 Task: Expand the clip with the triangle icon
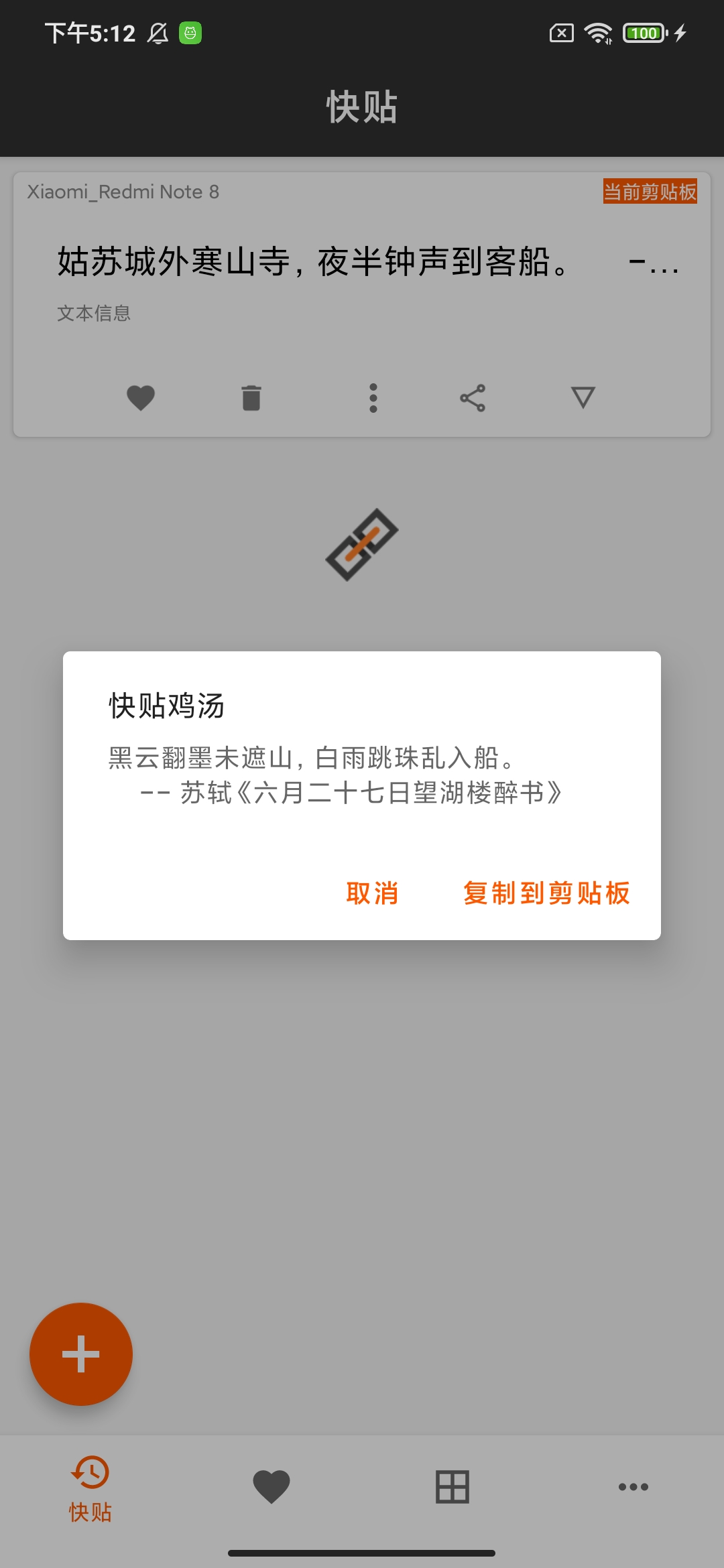point(583,397)
